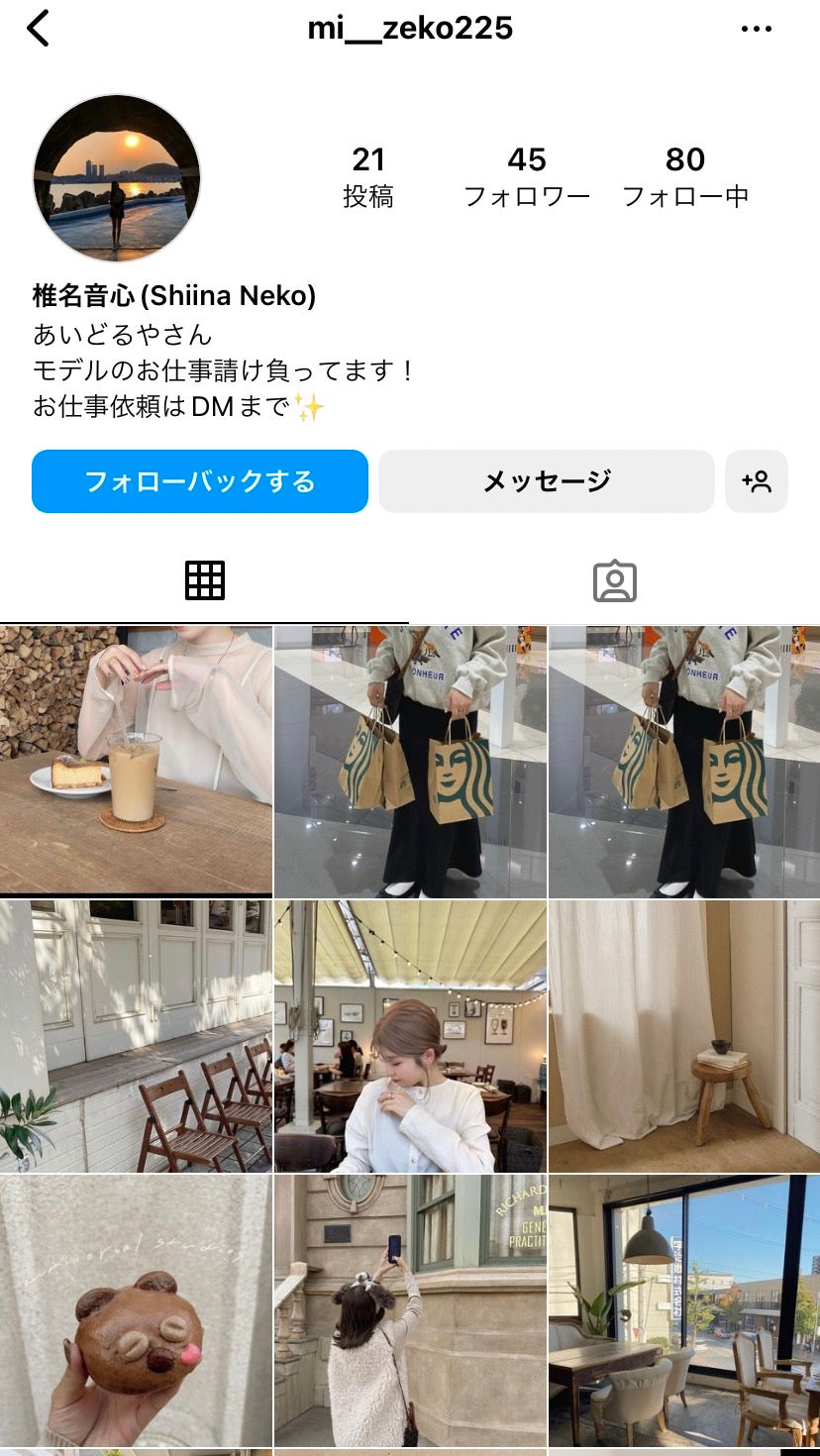The width and height of the screenshot is (820, 1456).
Task: Open the three-dot overflow menu
Action: pyautogui.click(x=756, y=29)
